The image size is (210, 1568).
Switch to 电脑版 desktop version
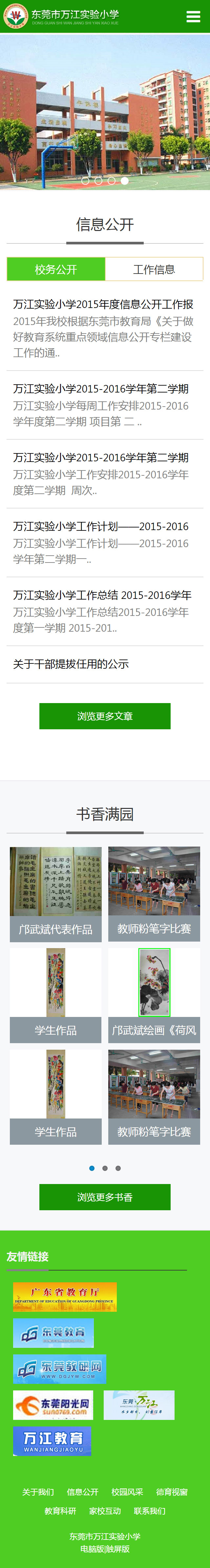[92, 1549]
